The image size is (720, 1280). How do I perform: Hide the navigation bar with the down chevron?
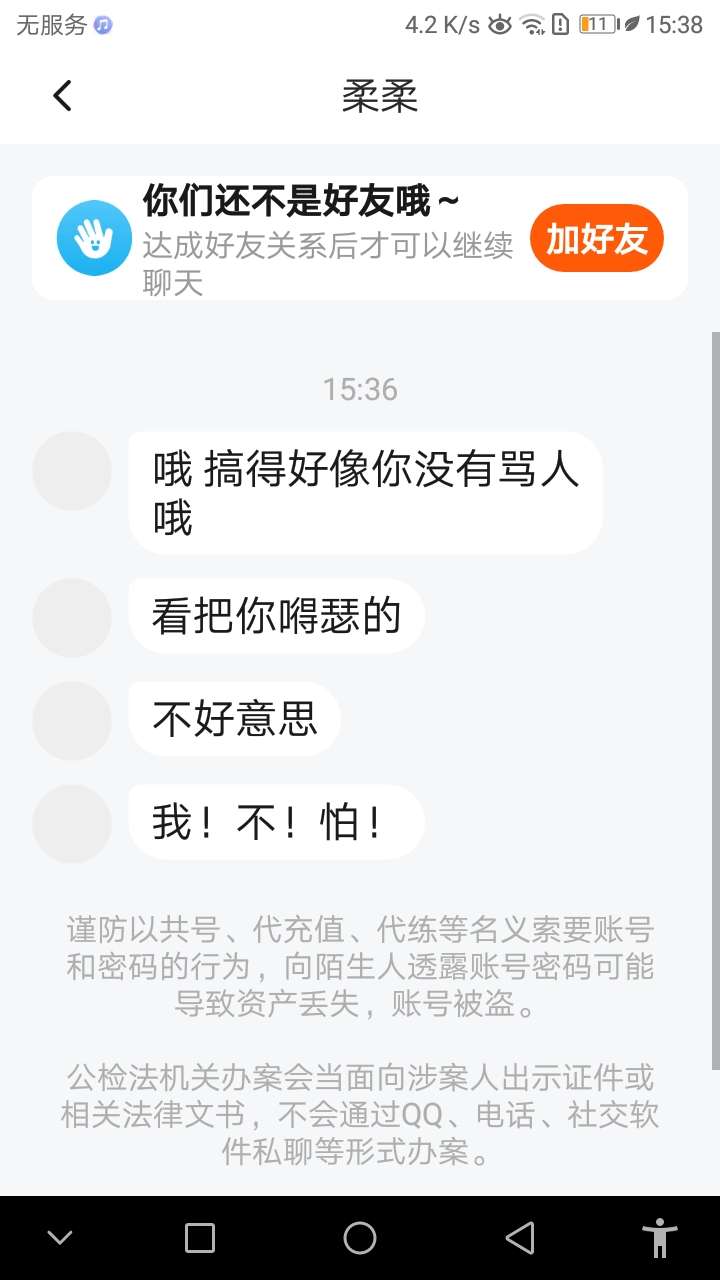[x=60, y=1238]
